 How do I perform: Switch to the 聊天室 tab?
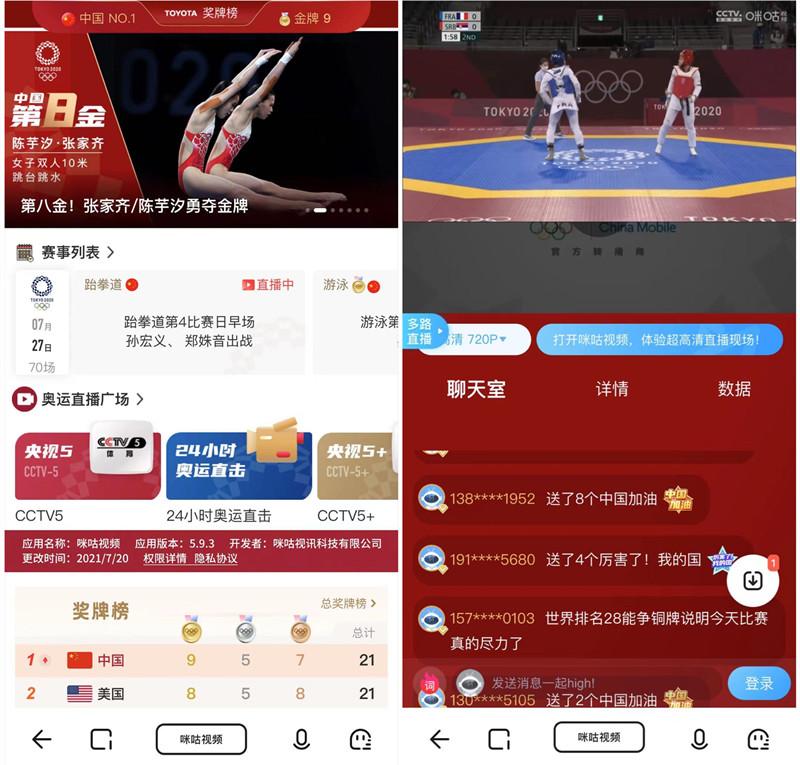coord(476,389)
